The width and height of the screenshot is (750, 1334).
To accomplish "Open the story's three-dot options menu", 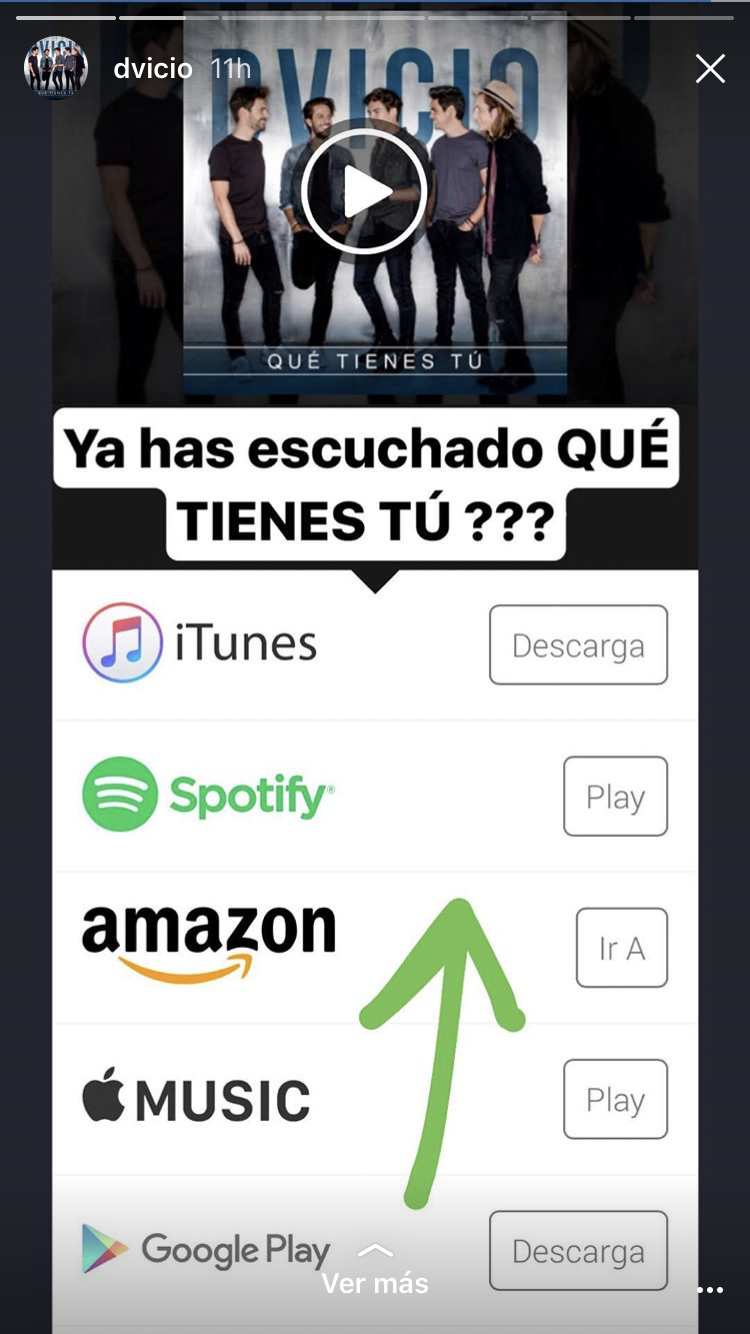I will (x=710, y=1289).
